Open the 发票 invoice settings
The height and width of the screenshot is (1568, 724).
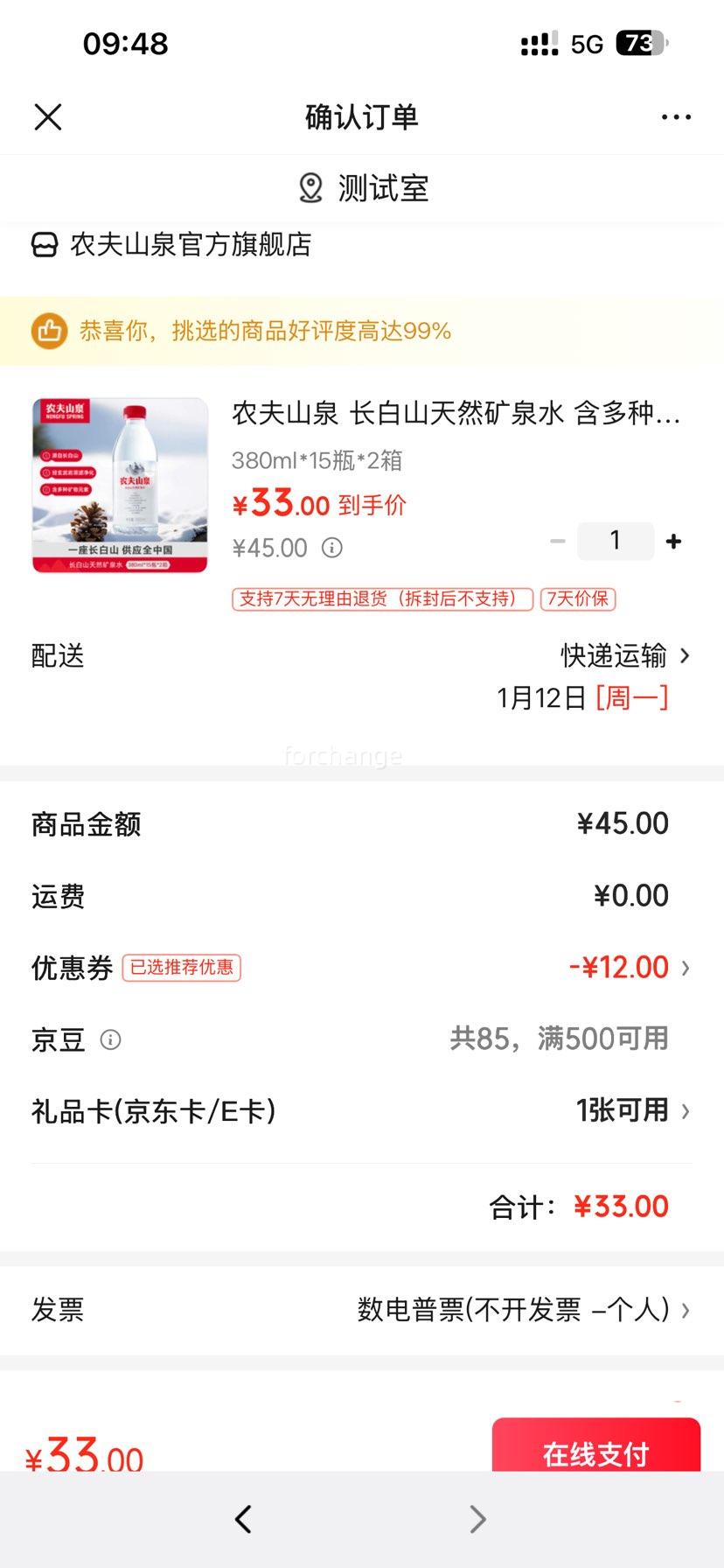point(521,1309)
